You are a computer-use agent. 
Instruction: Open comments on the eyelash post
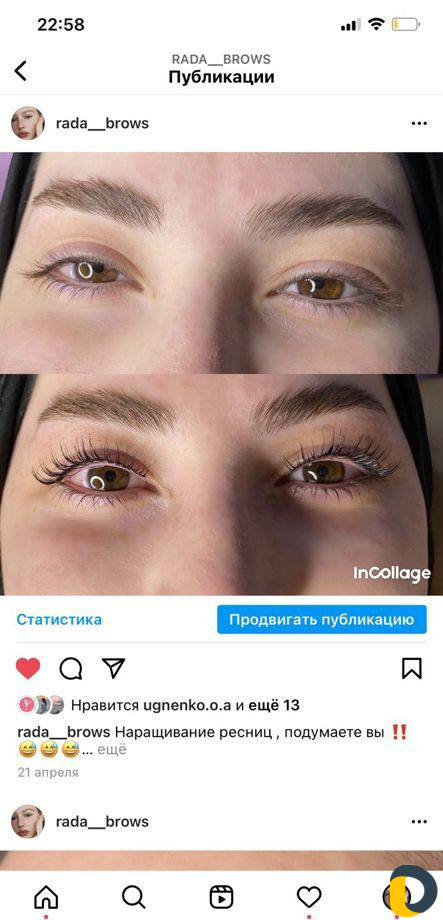tap(70, 668)
